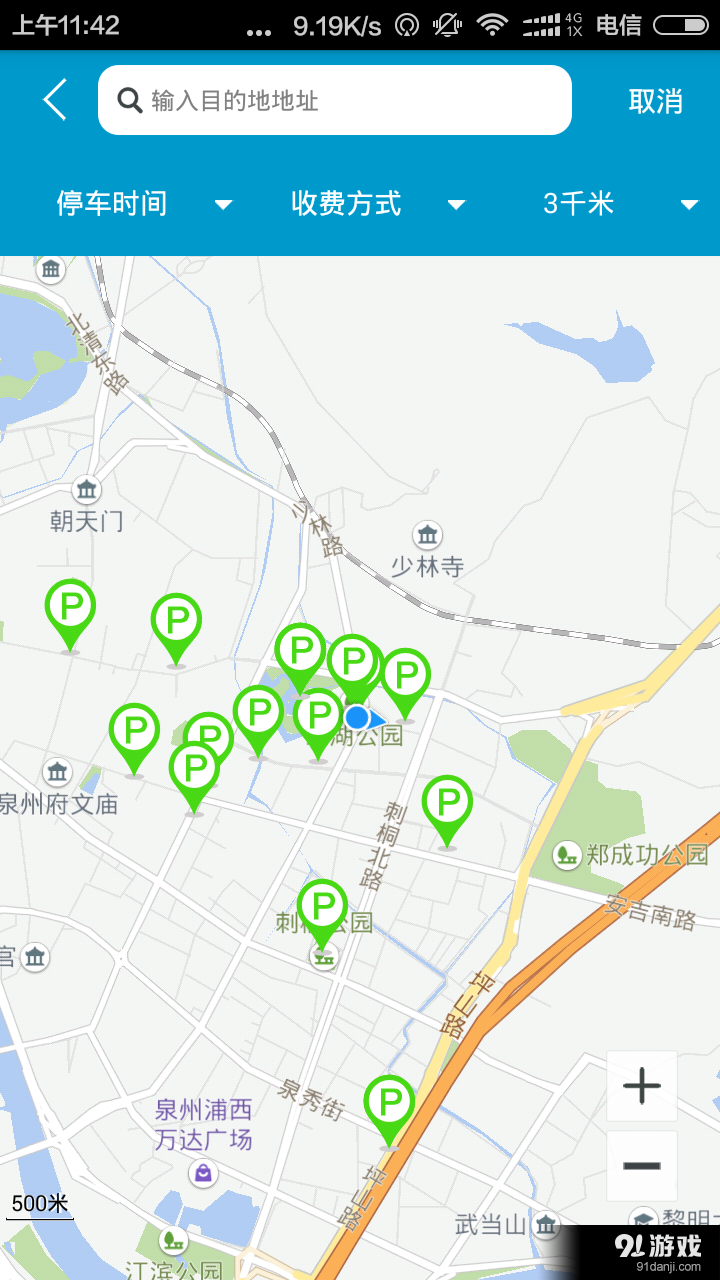This screenshot has height=1280, width=720.
Task: Expand the 收费方式 filter options
Action: [x=375, y=203]
